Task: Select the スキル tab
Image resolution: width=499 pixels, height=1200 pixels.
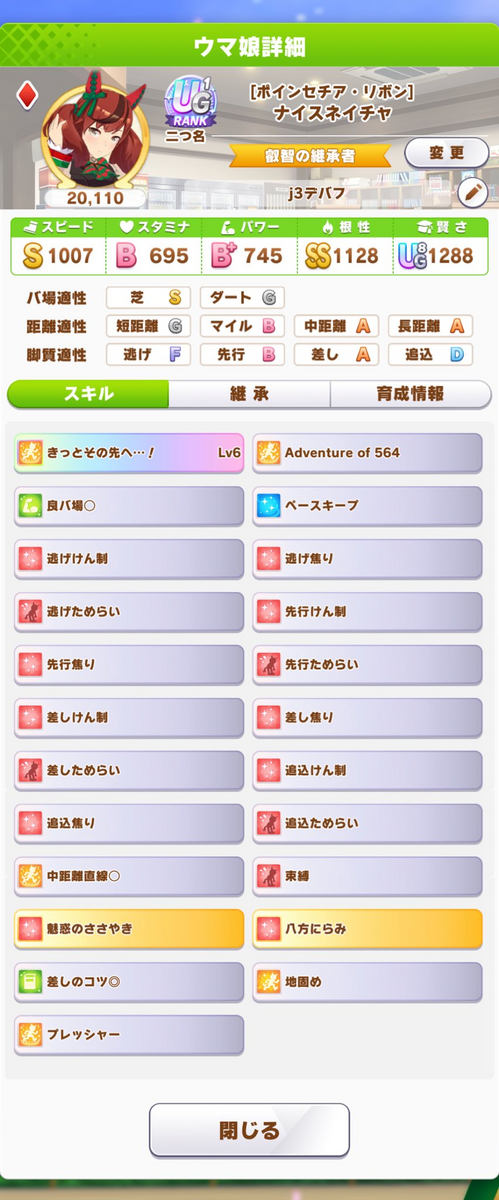Action: pos(88,394)
